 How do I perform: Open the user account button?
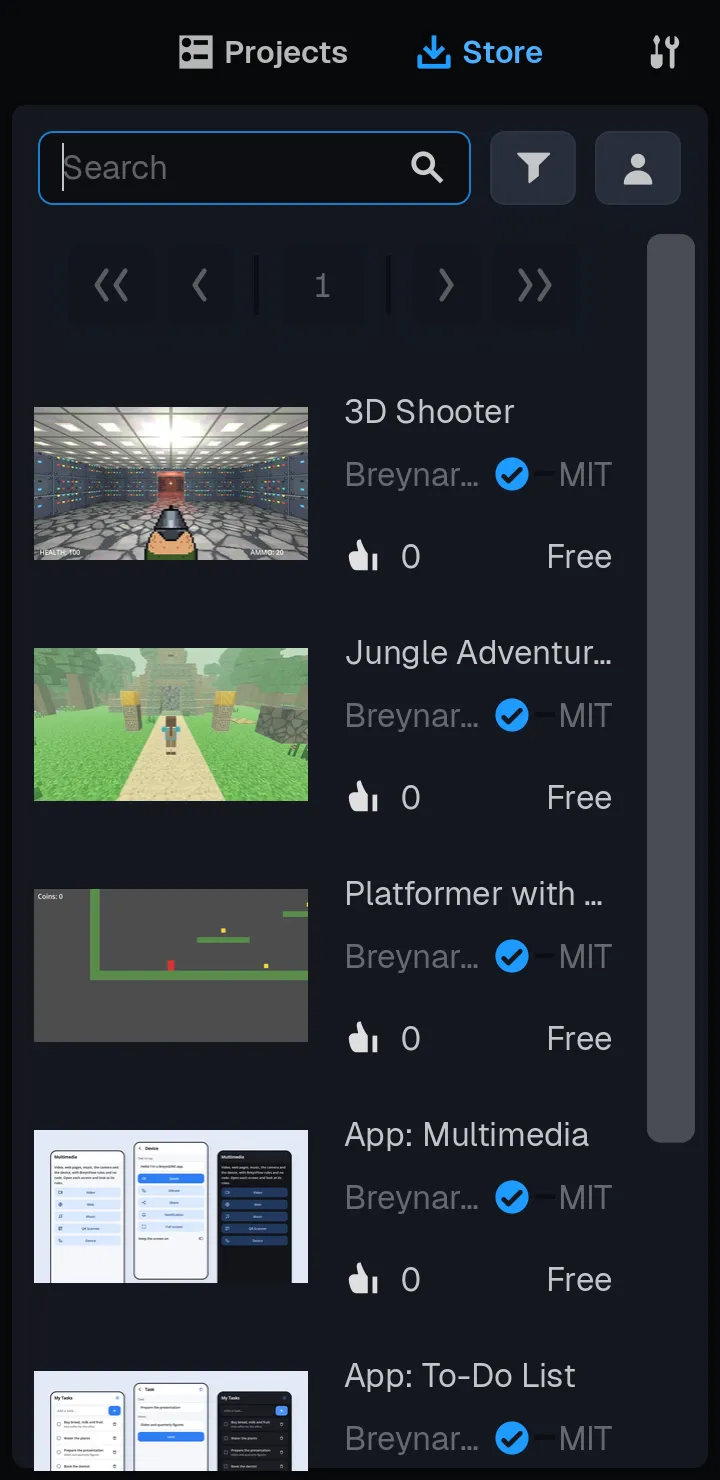(x=638, y=168)
